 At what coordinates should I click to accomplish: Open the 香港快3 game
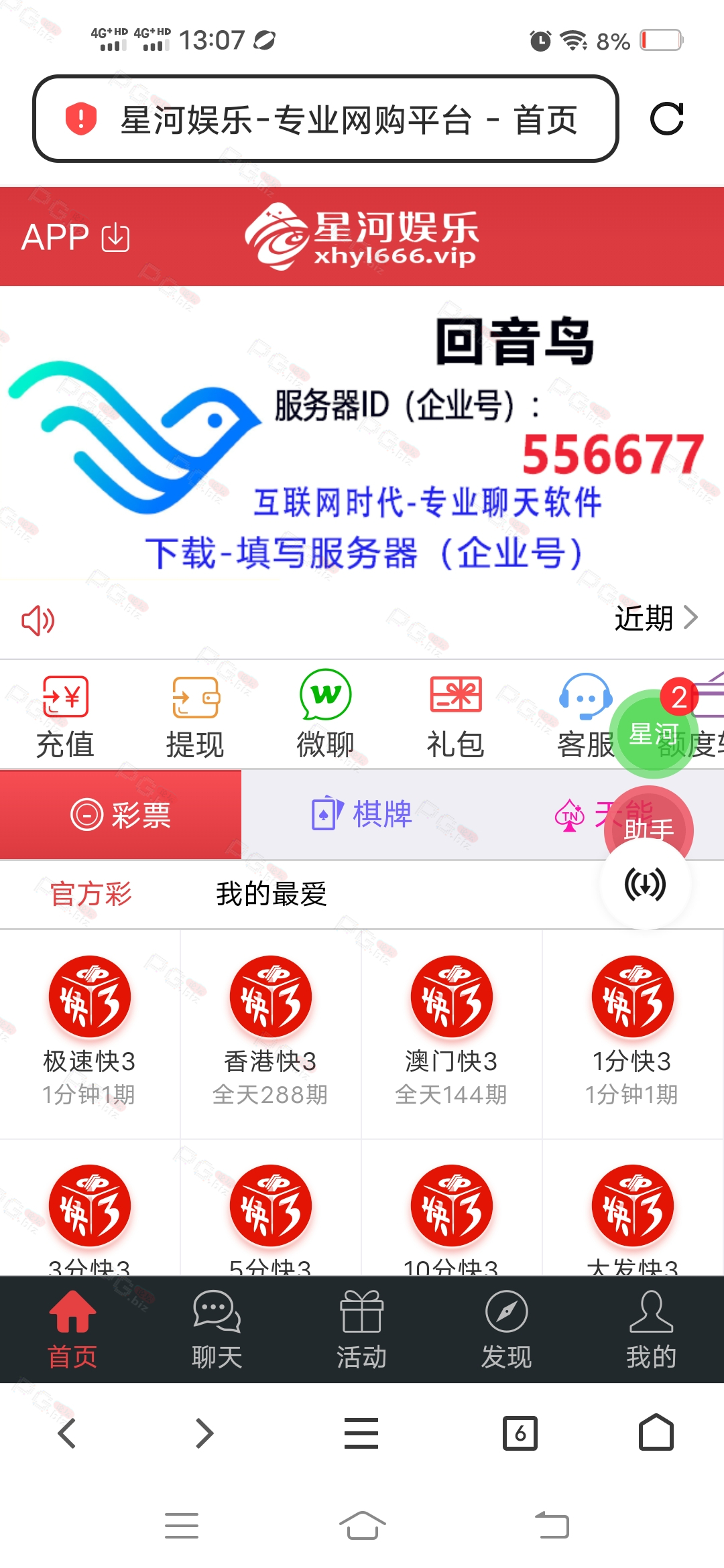pyautogui.click(x=271, y=1032)
